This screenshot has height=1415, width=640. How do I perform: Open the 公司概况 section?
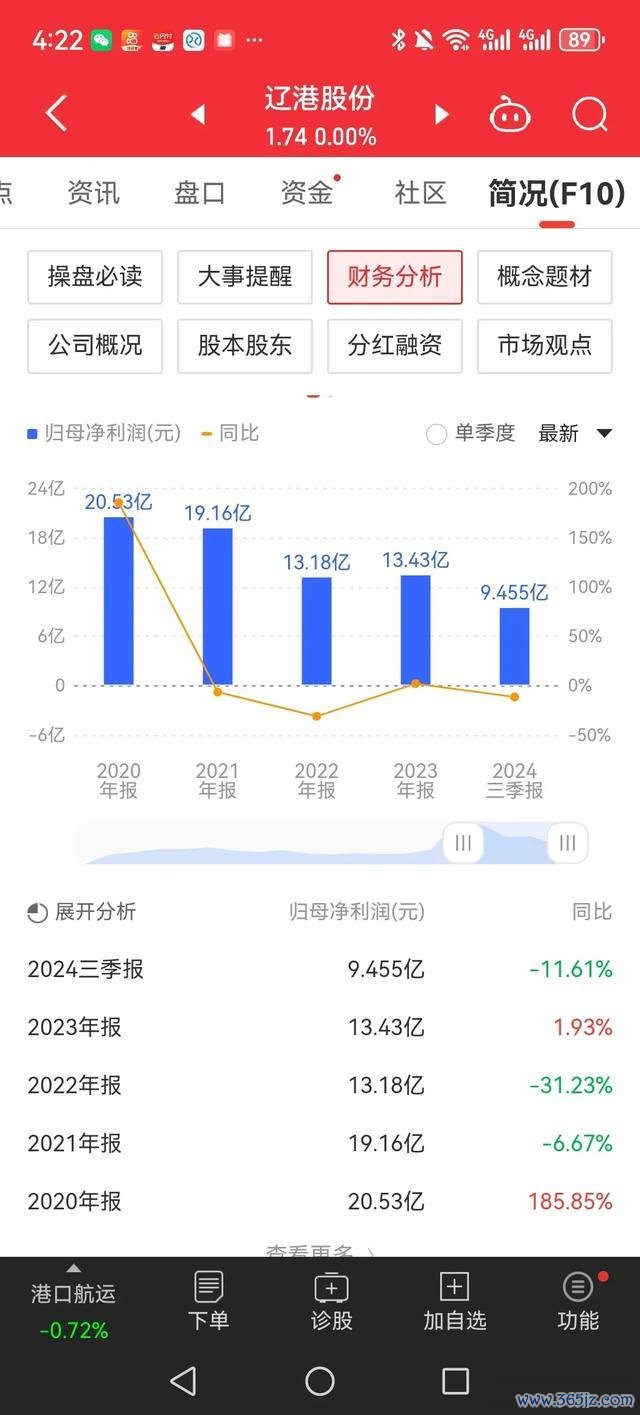click(x=95, y=346)
